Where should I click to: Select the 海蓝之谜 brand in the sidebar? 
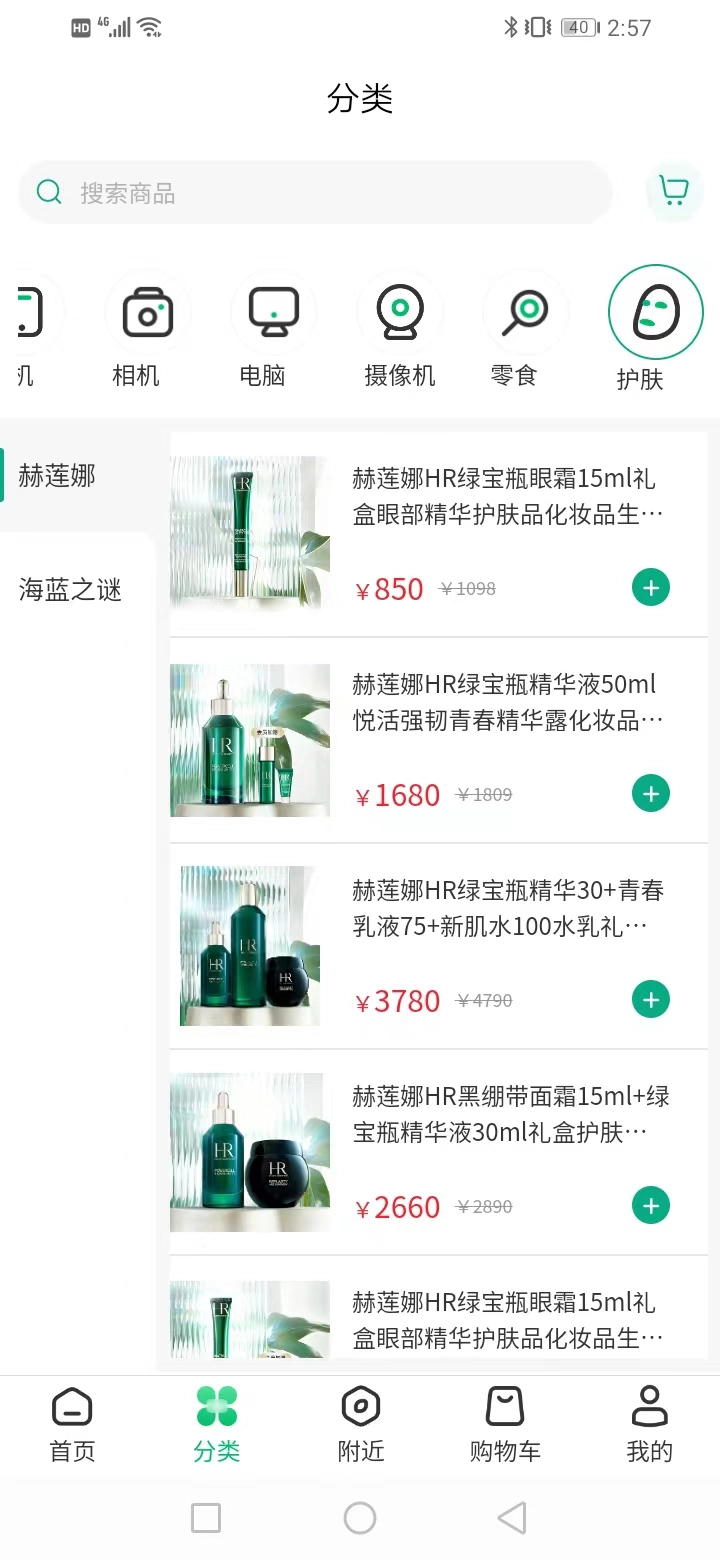(x=70, y=589)
